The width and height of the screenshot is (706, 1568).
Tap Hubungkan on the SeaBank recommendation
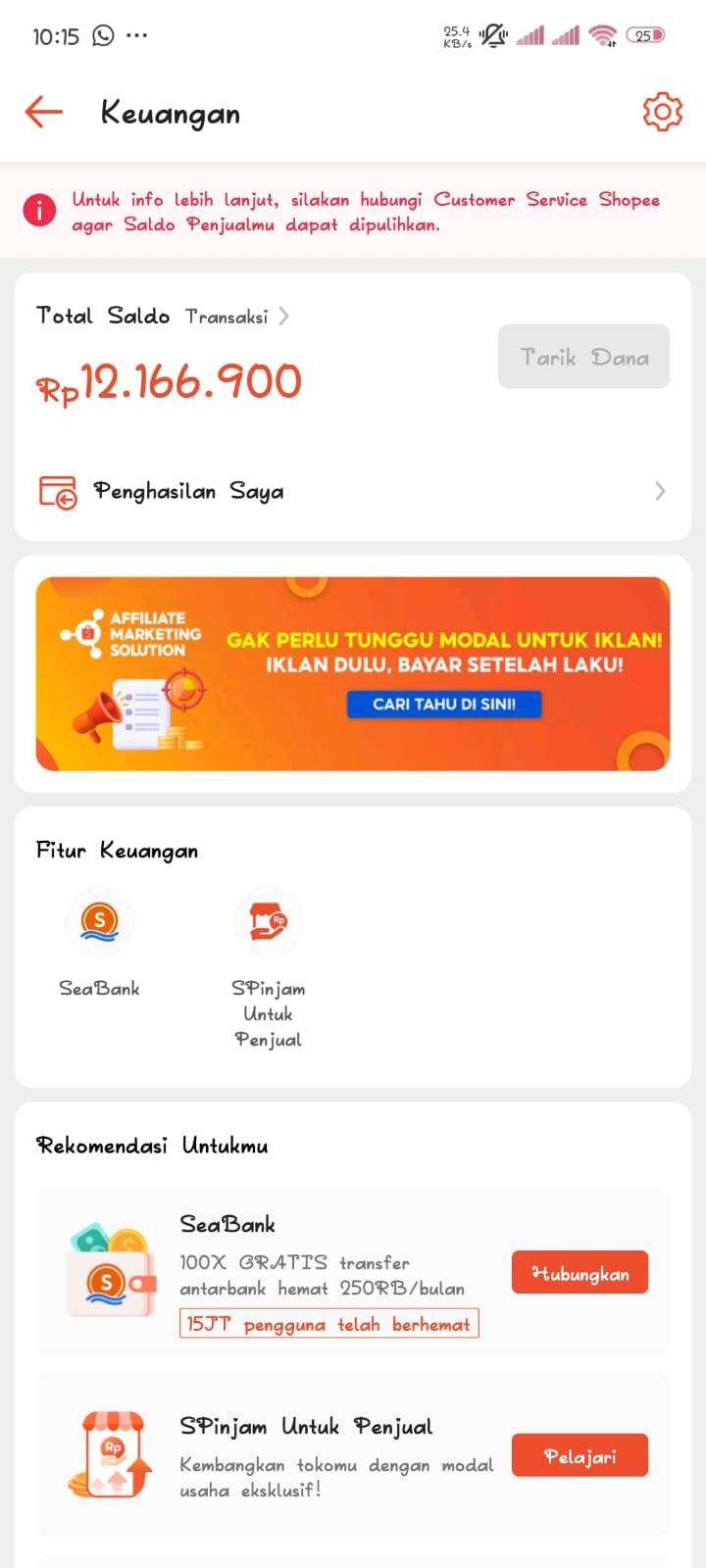580,1273
